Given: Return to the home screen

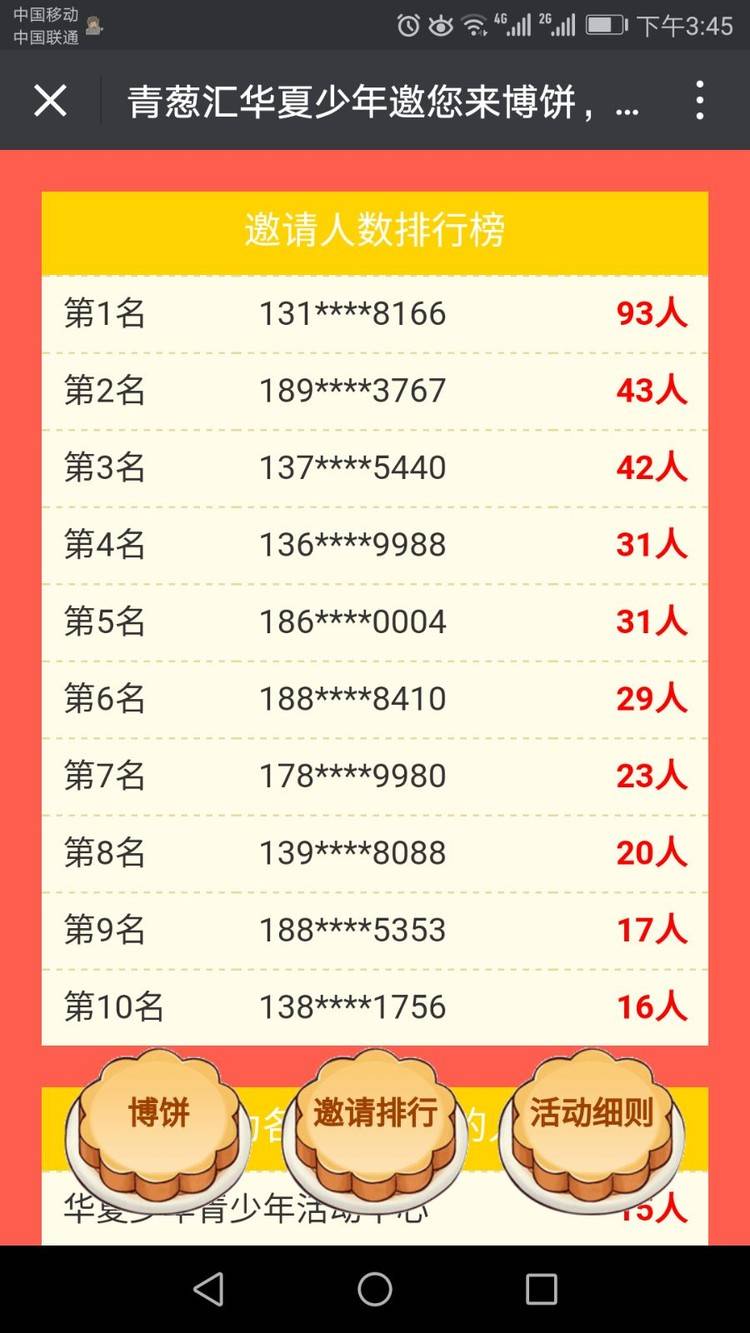Looking at the screenshot, I should coord(375,1290).
